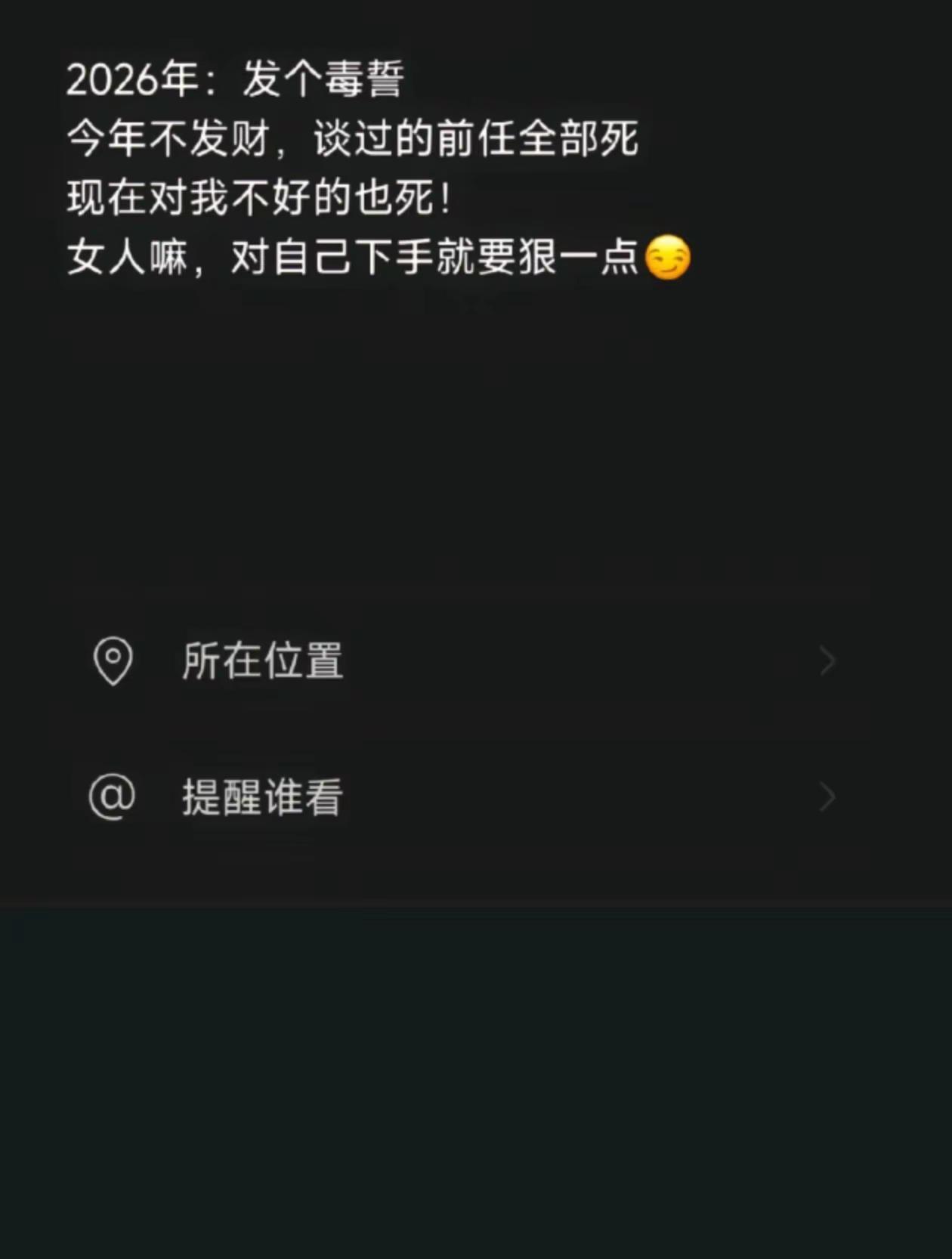Open the 所在位置 location picker

263,660
